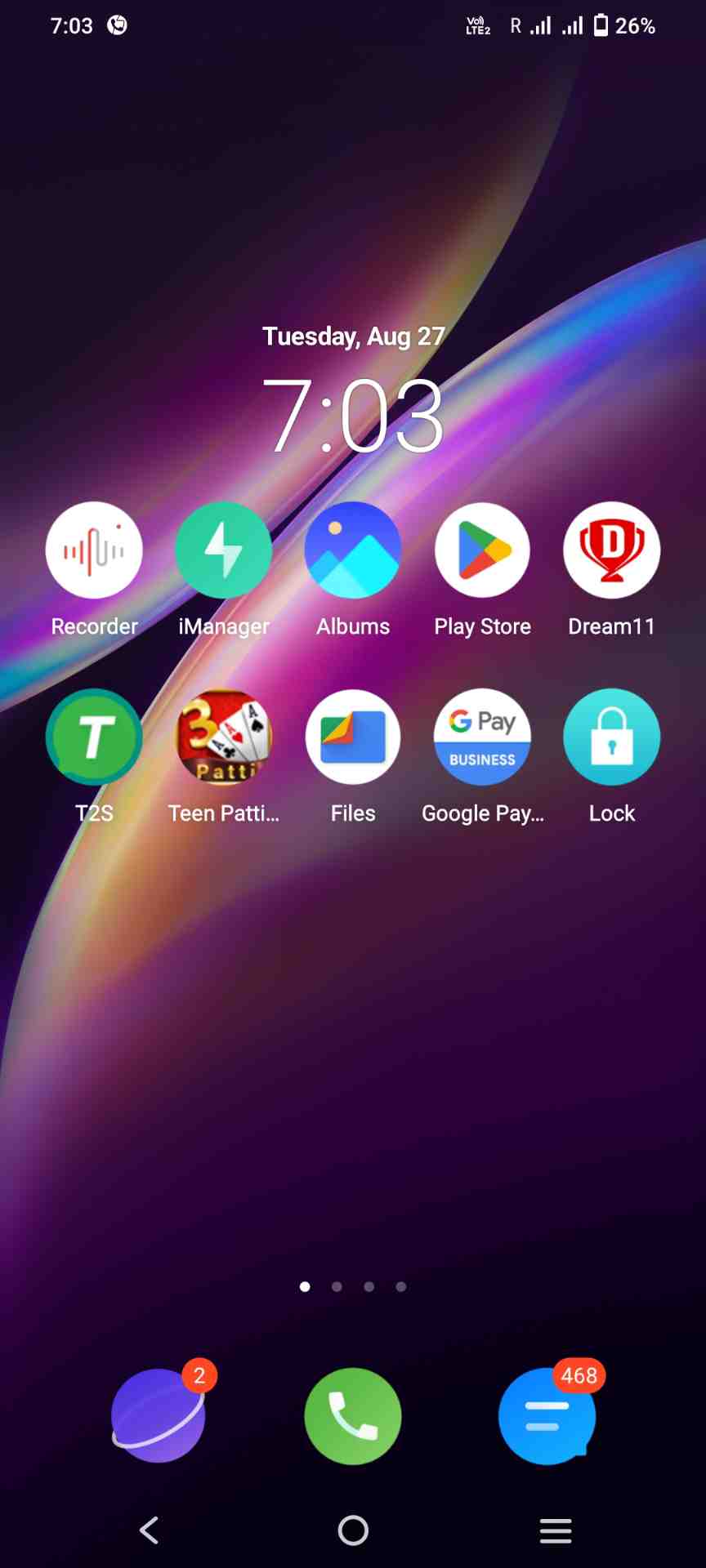Viewport: 706px width, 1568px height.
Task: Open the Phone dialer
Action: [x=353, y=1415]
